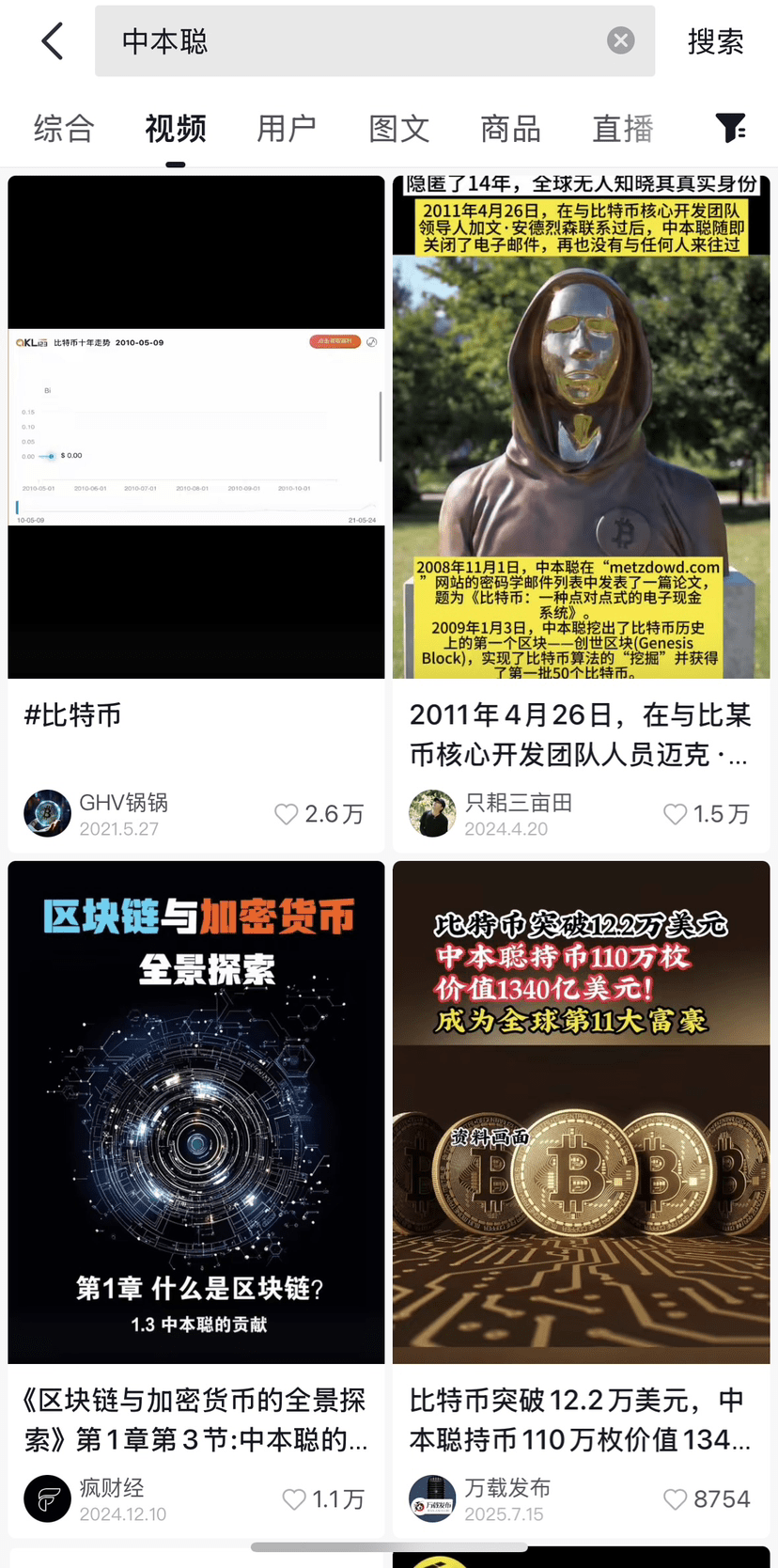Image resolution: width=778 pixels, height=1568 pixels.
Task: Like 只耜三亩田's video with 1.5万
Action: [x=675, y=814]
